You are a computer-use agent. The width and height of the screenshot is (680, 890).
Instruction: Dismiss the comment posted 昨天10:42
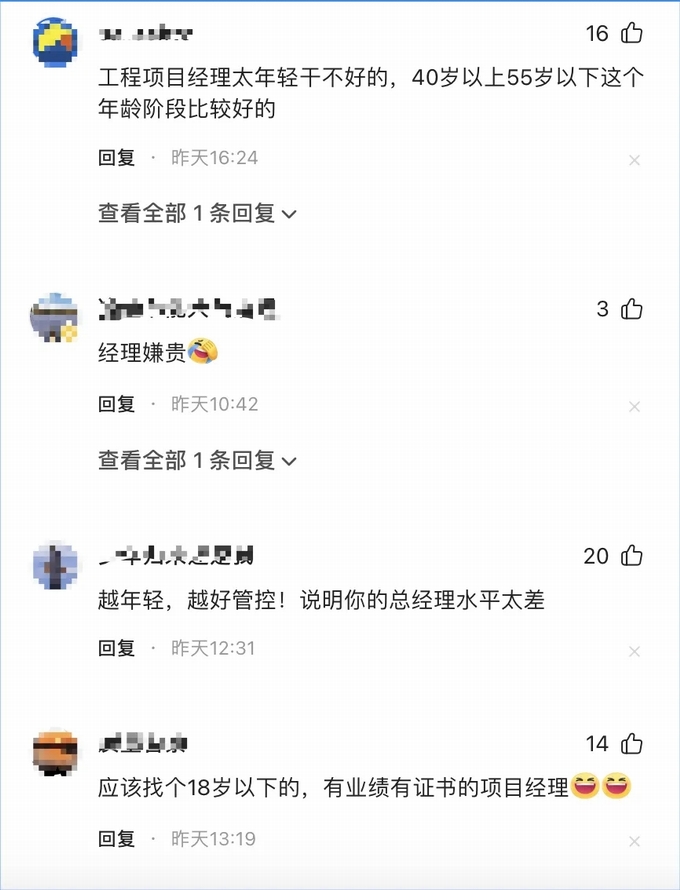pyautogui.click(x=634, y=407)
